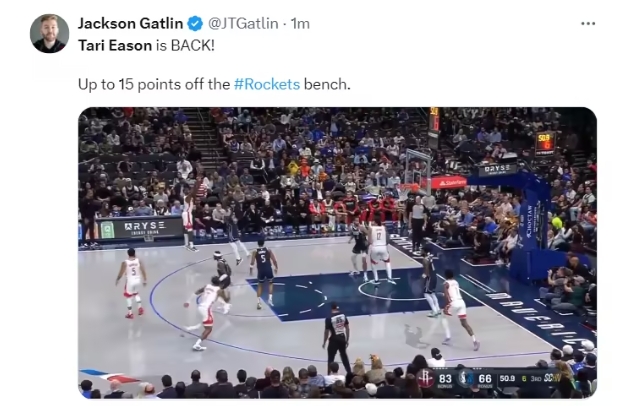
Task: Open the #Rockets hashtag
Action: 266,84
